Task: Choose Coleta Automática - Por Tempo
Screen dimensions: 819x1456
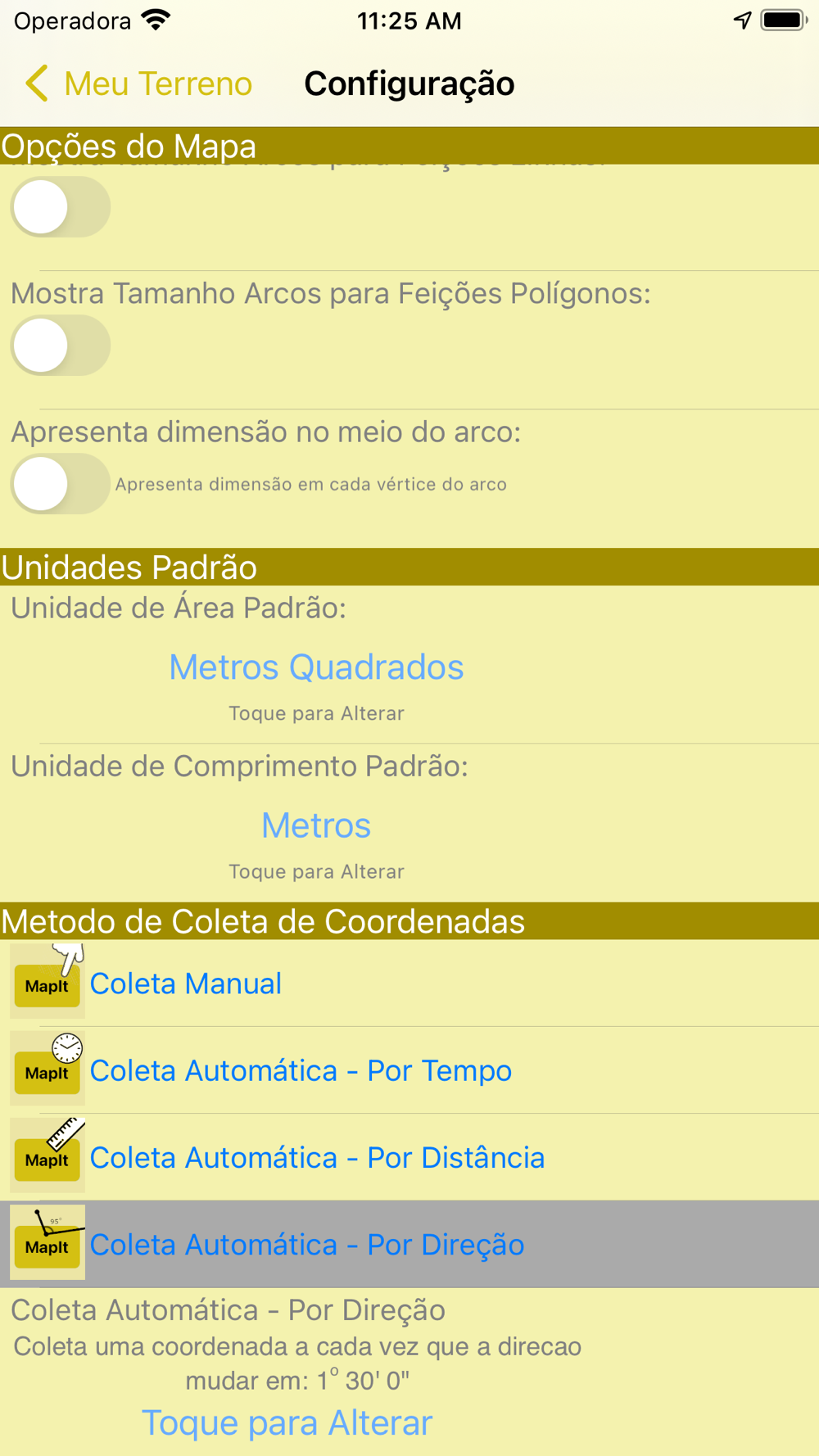Action: [301, 1070]
